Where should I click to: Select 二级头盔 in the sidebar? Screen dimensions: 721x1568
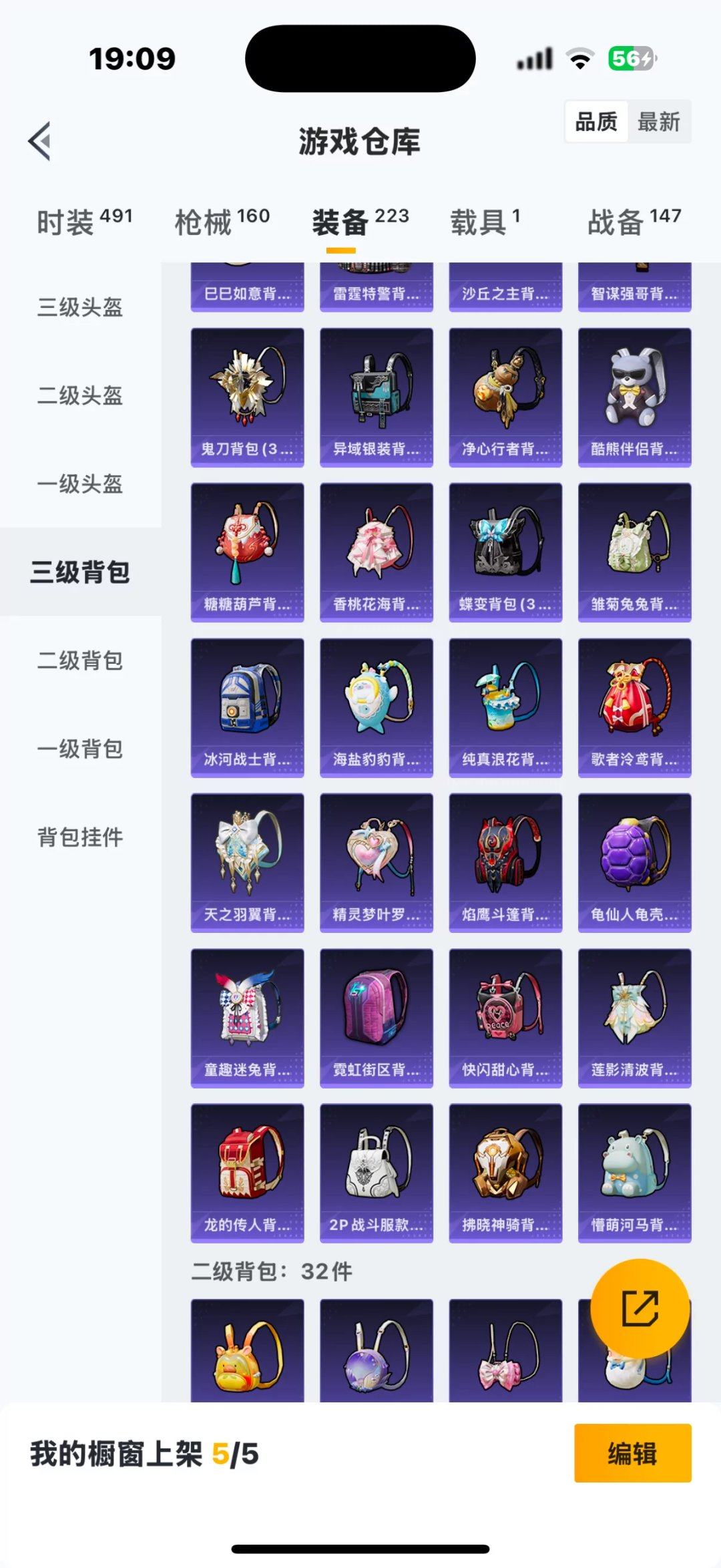[x=80, y=395]
